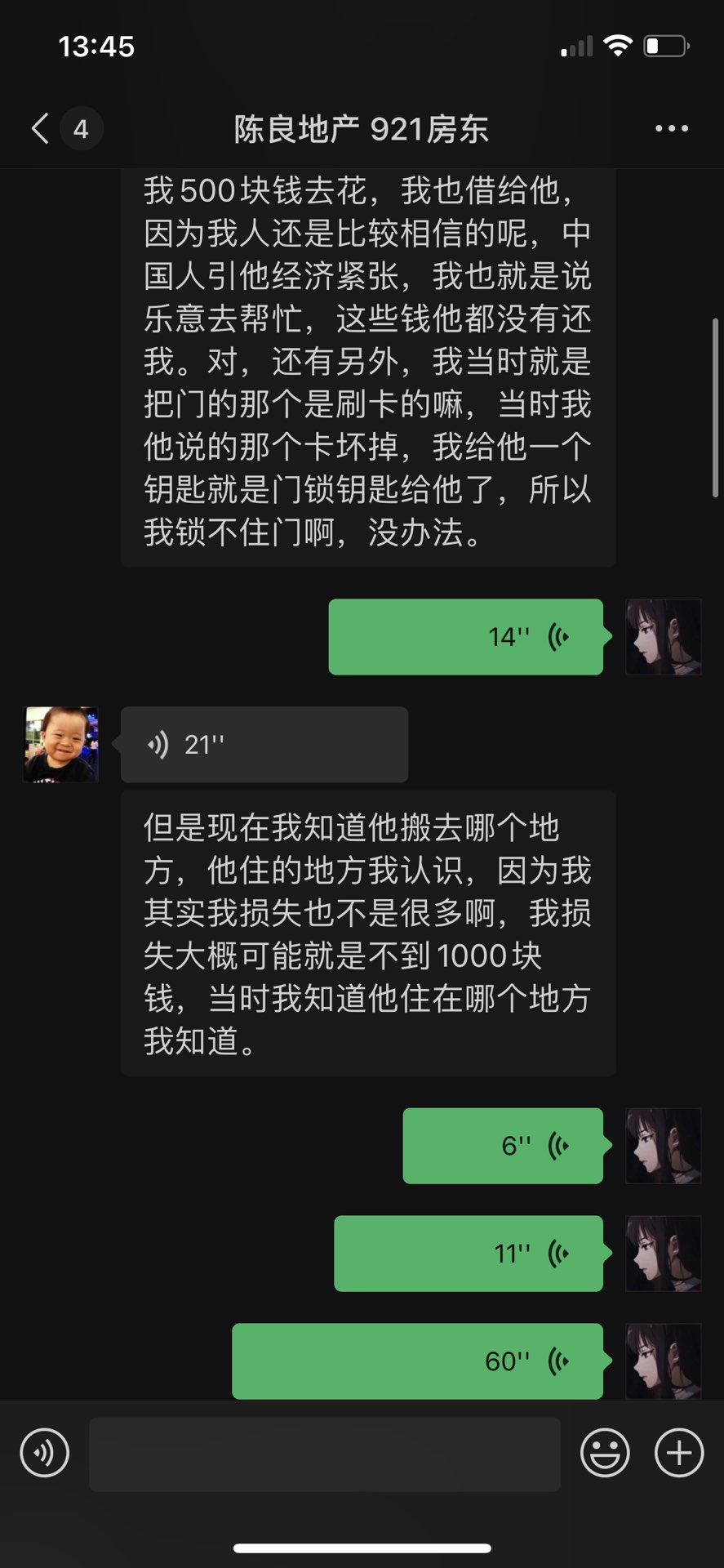Open the emoji sticker panel

[x=605, y=1453]
